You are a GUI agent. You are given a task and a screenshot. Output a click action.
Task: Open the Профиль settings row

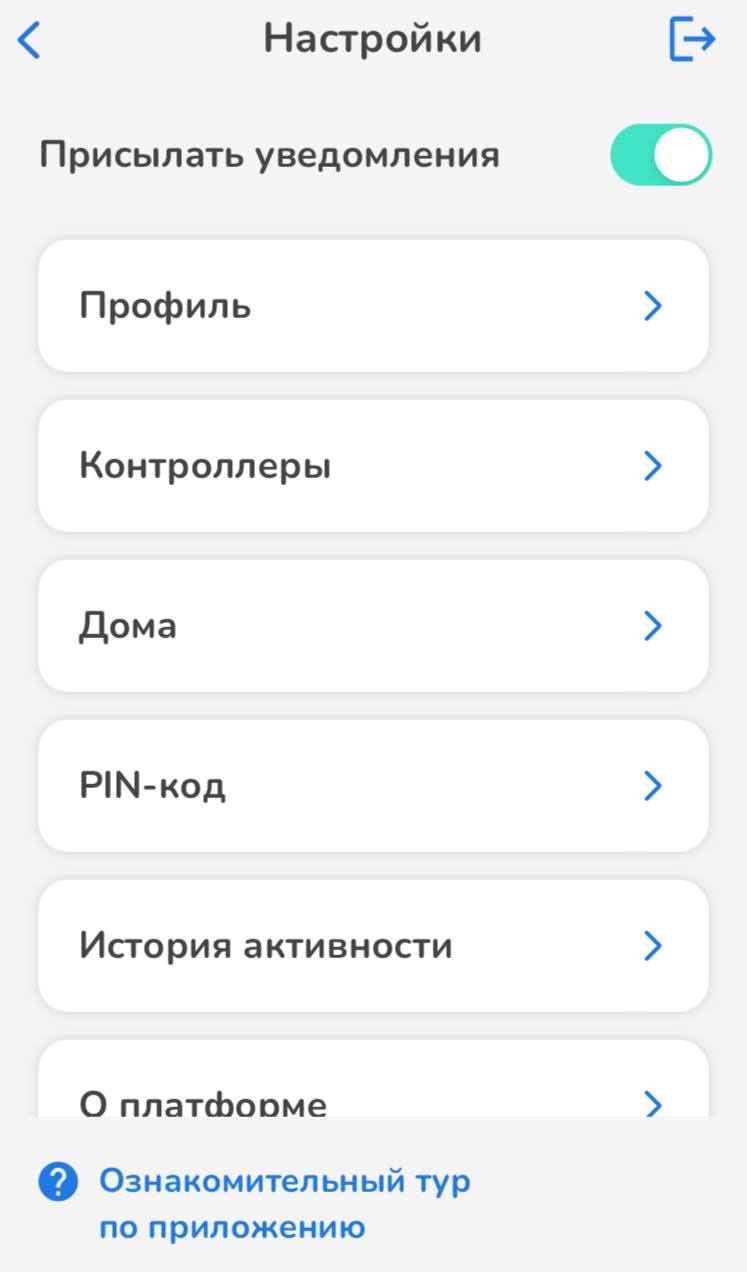click(373, 306)
